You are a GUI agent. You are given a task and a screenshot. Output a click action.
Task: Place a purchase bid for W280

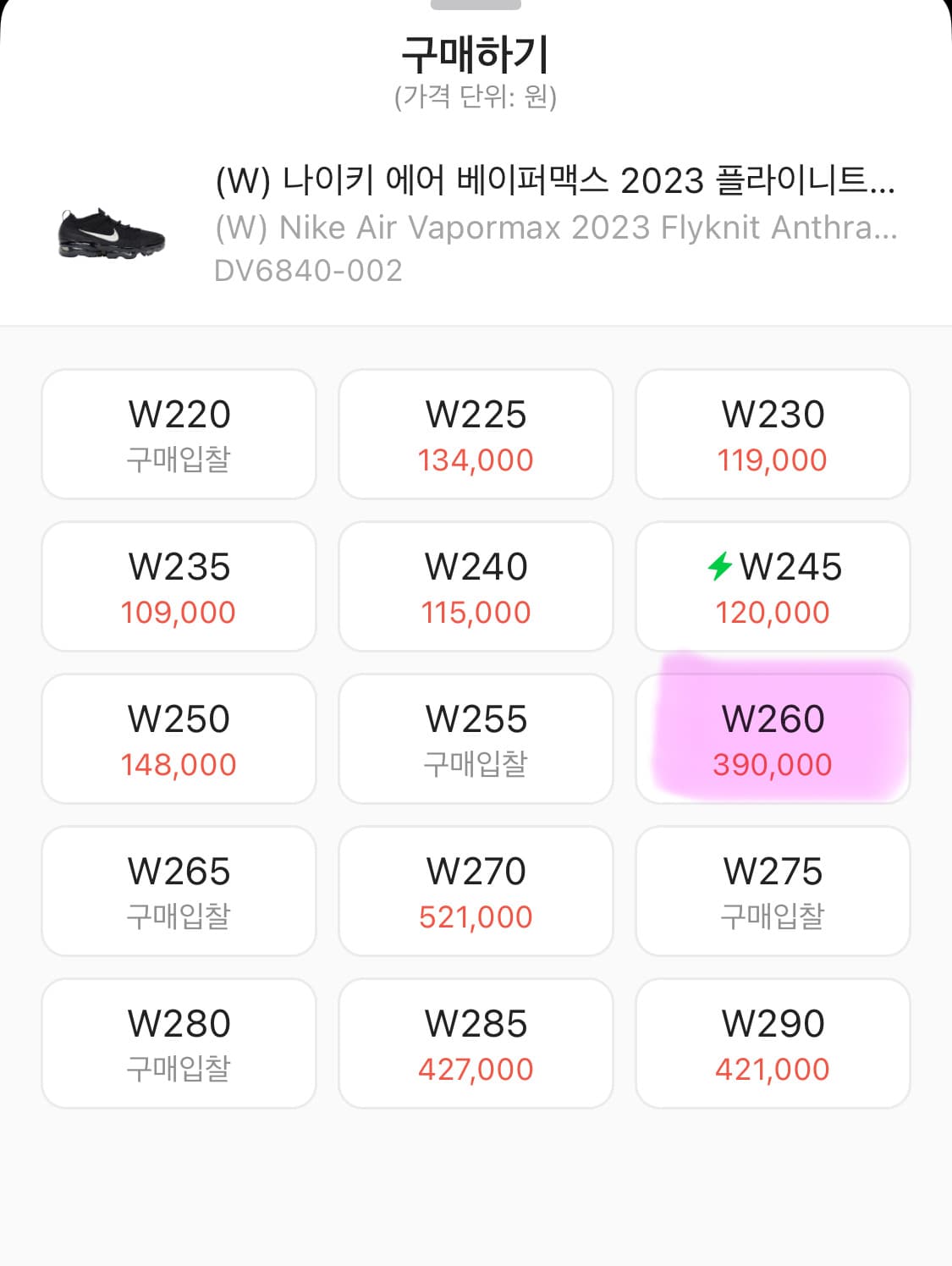tap(179, 1043)
